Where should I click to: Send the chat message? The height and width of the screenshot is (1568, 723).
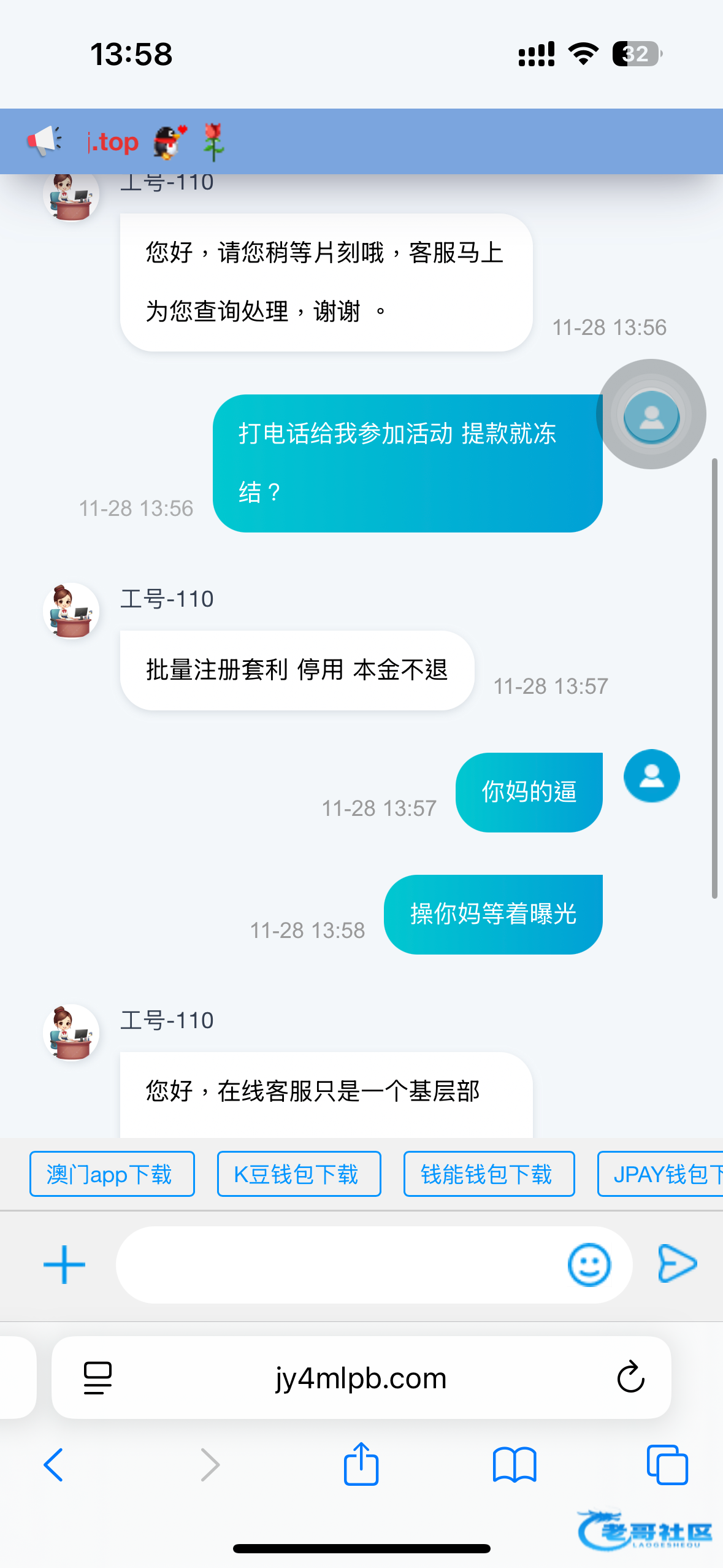coord(677,1264)
